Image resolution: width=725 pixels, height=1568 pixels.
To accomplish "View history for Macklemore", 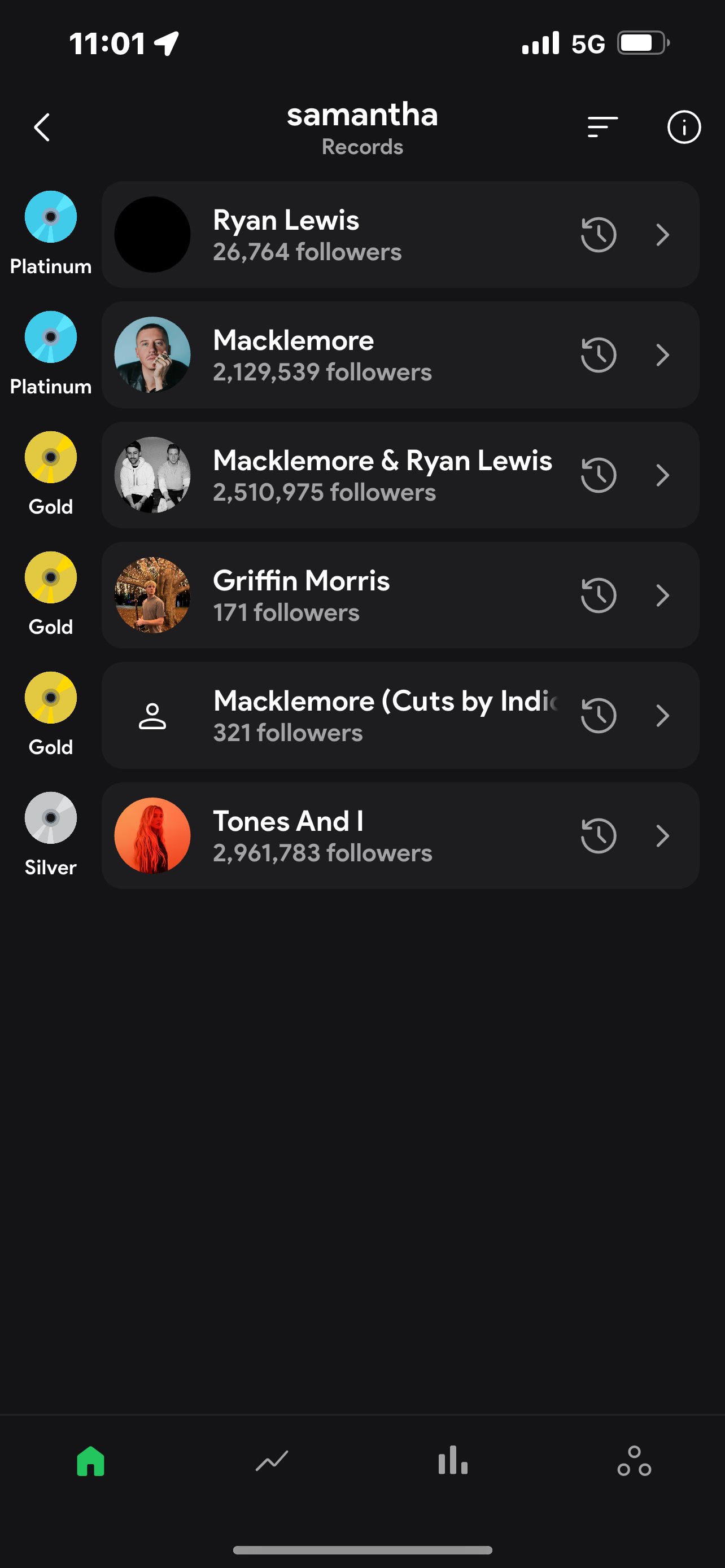I will coord(599,355).
